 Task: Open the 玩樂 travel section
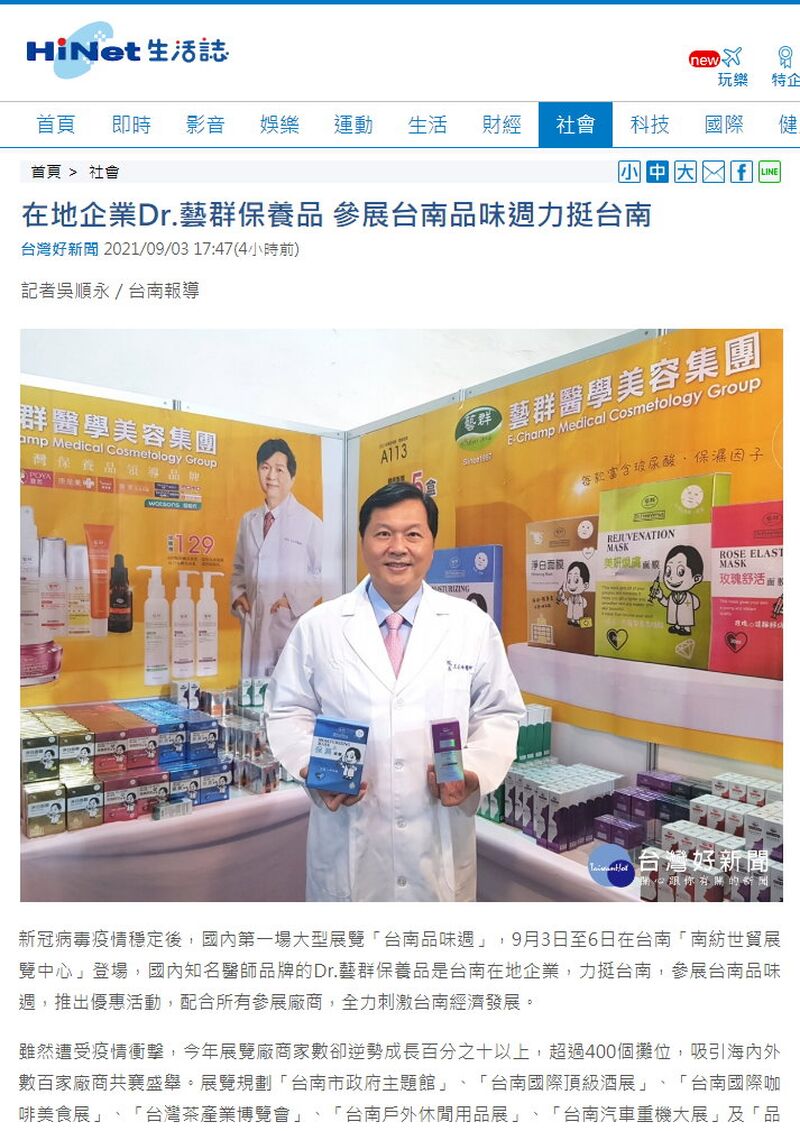point(732,68)
